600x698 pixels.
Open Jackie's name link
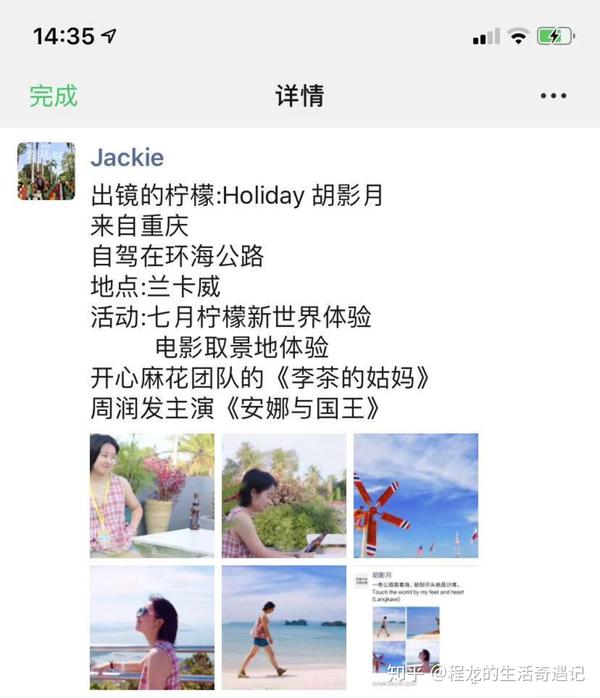[x=127, y=158]
